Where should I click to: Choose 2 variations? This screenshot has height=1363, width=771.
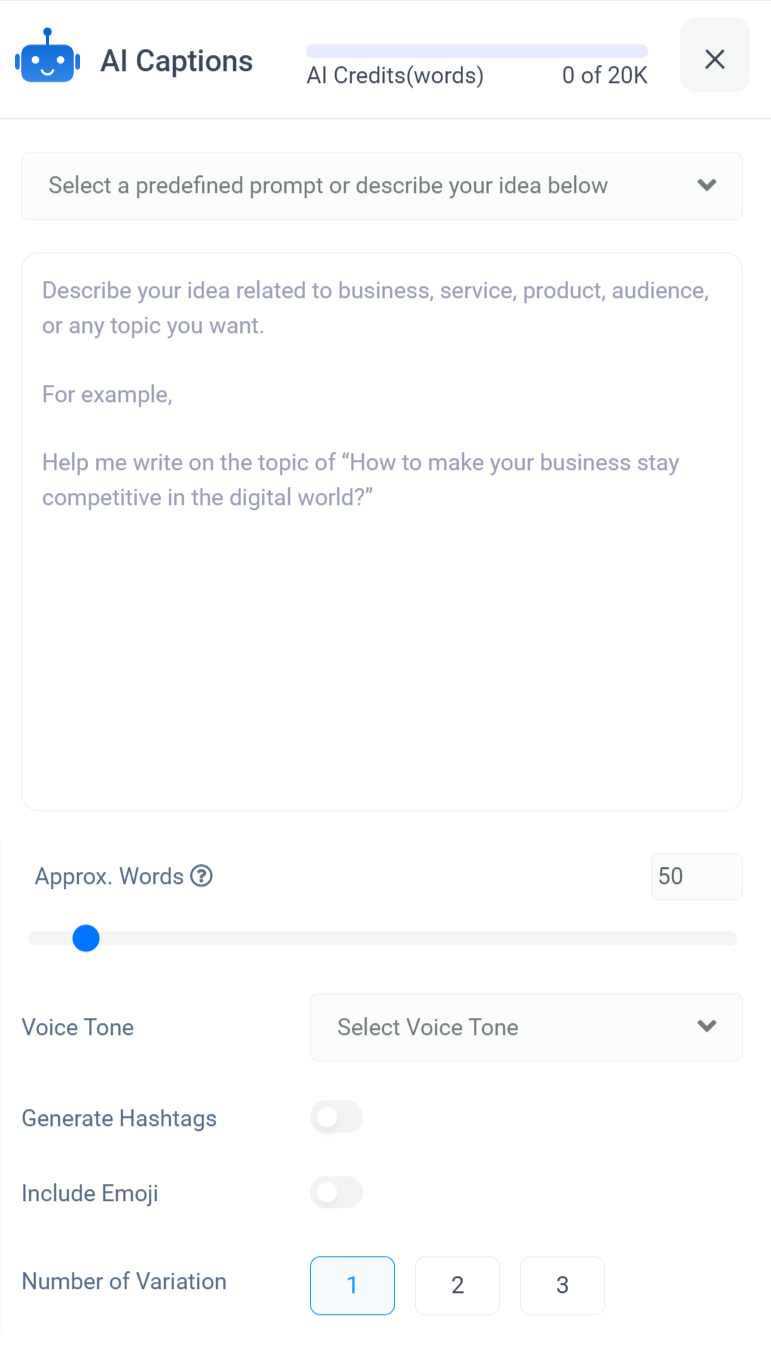click(457, 1285)
